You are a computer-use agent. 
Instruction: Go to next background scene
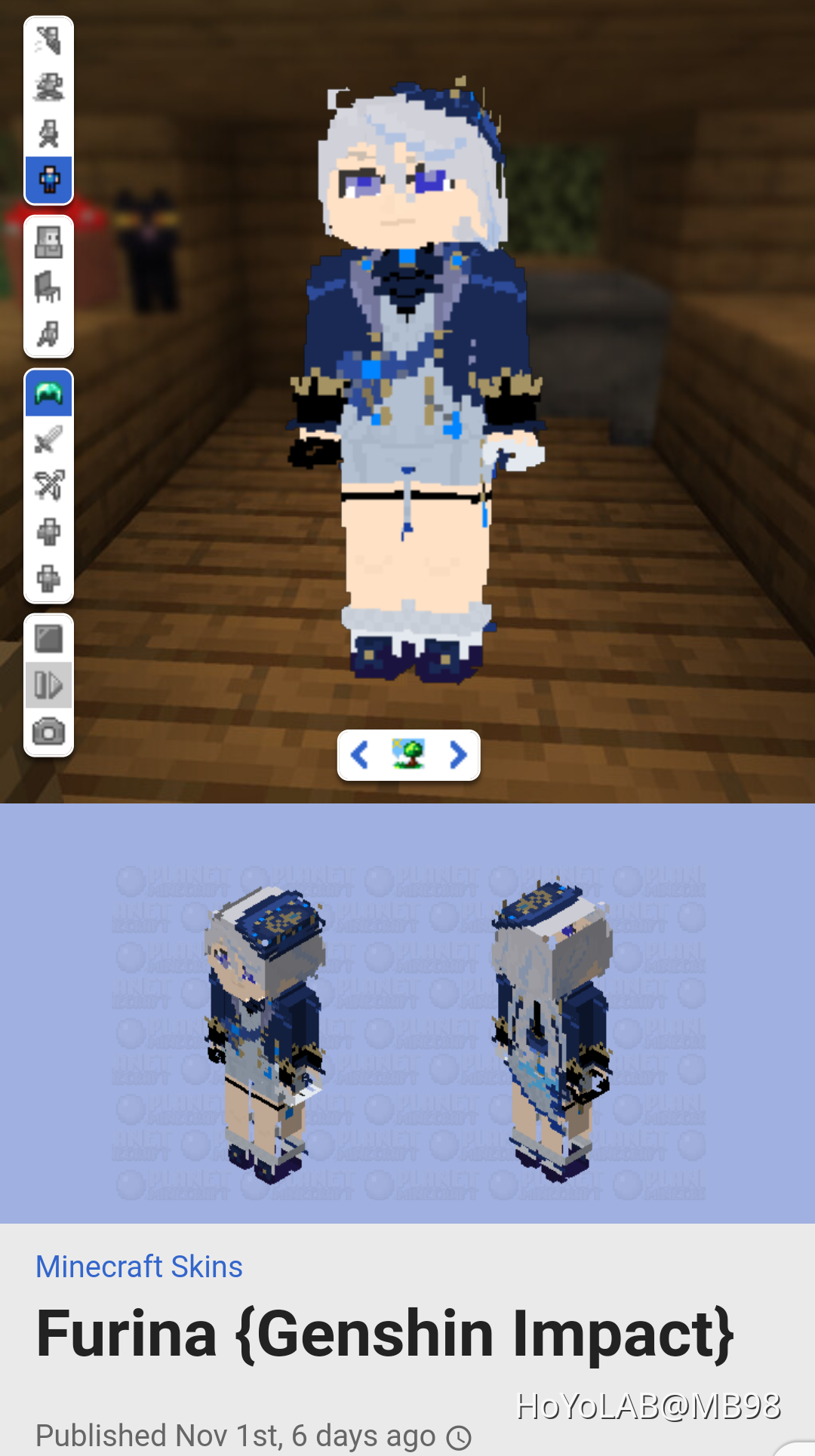coord(457,754)
